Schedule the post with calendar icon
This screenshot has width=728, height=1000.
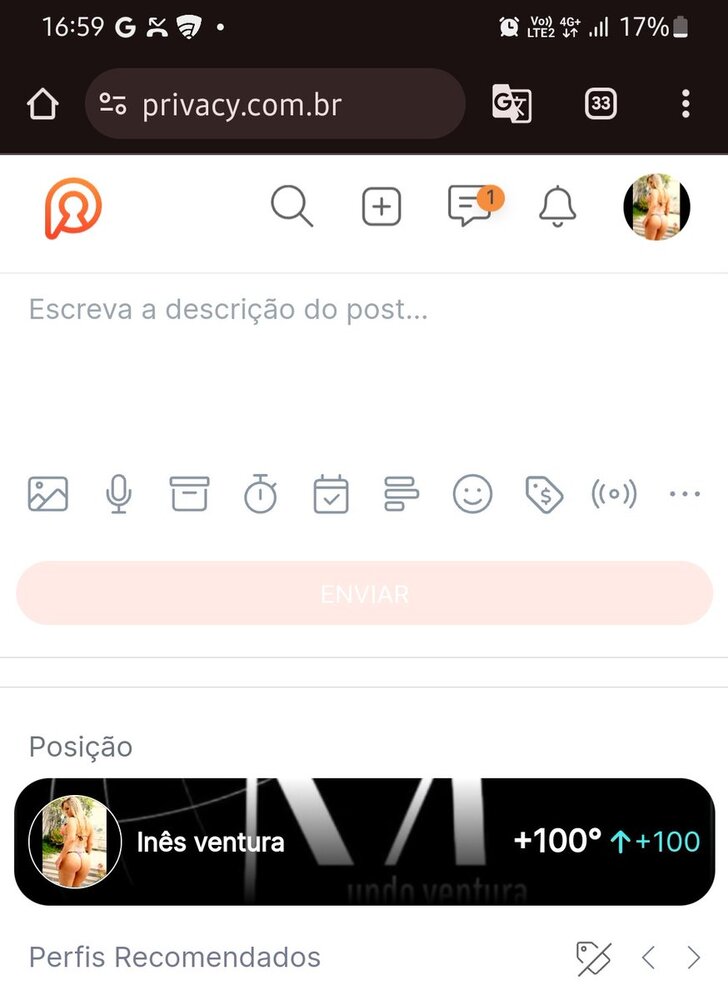click(331, 494)
